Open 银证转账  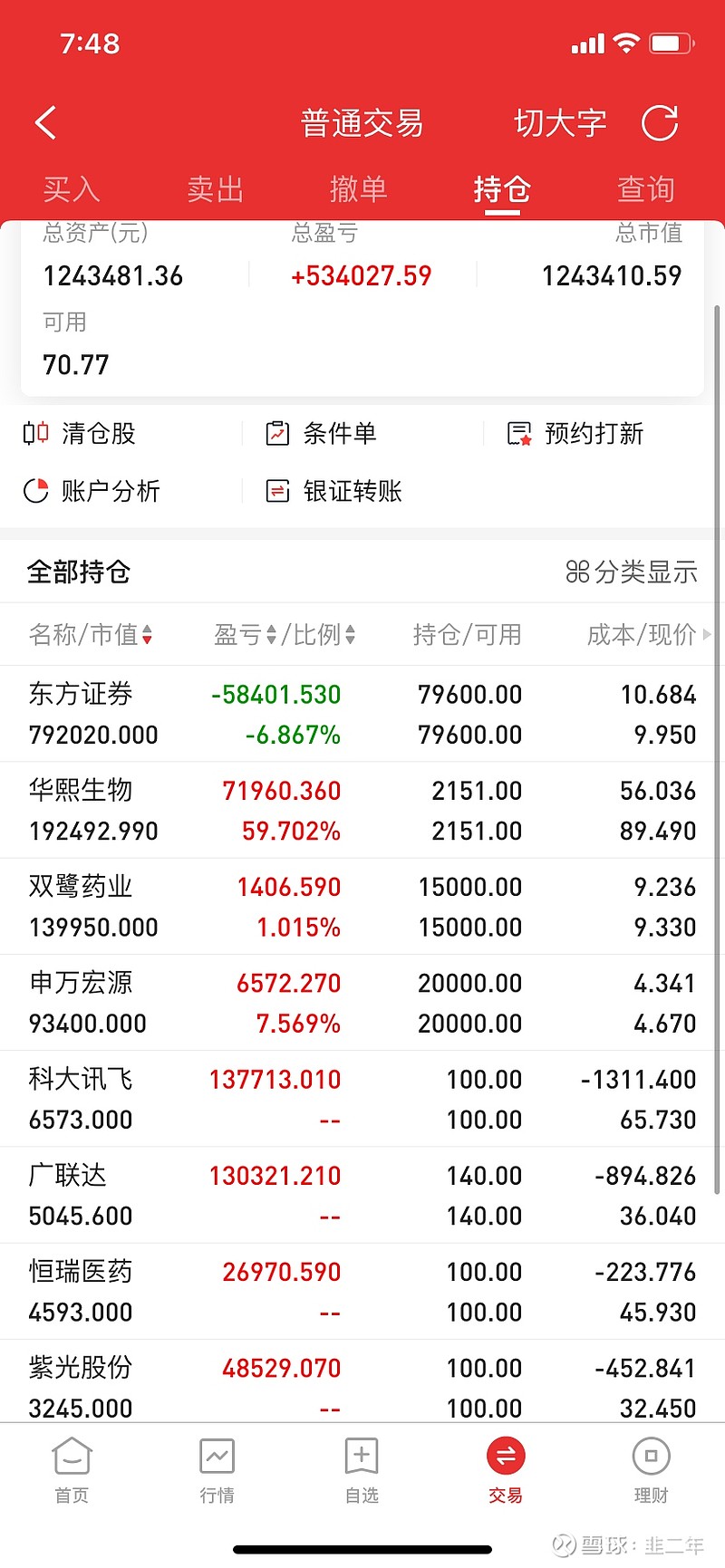[x=333, y=491]
